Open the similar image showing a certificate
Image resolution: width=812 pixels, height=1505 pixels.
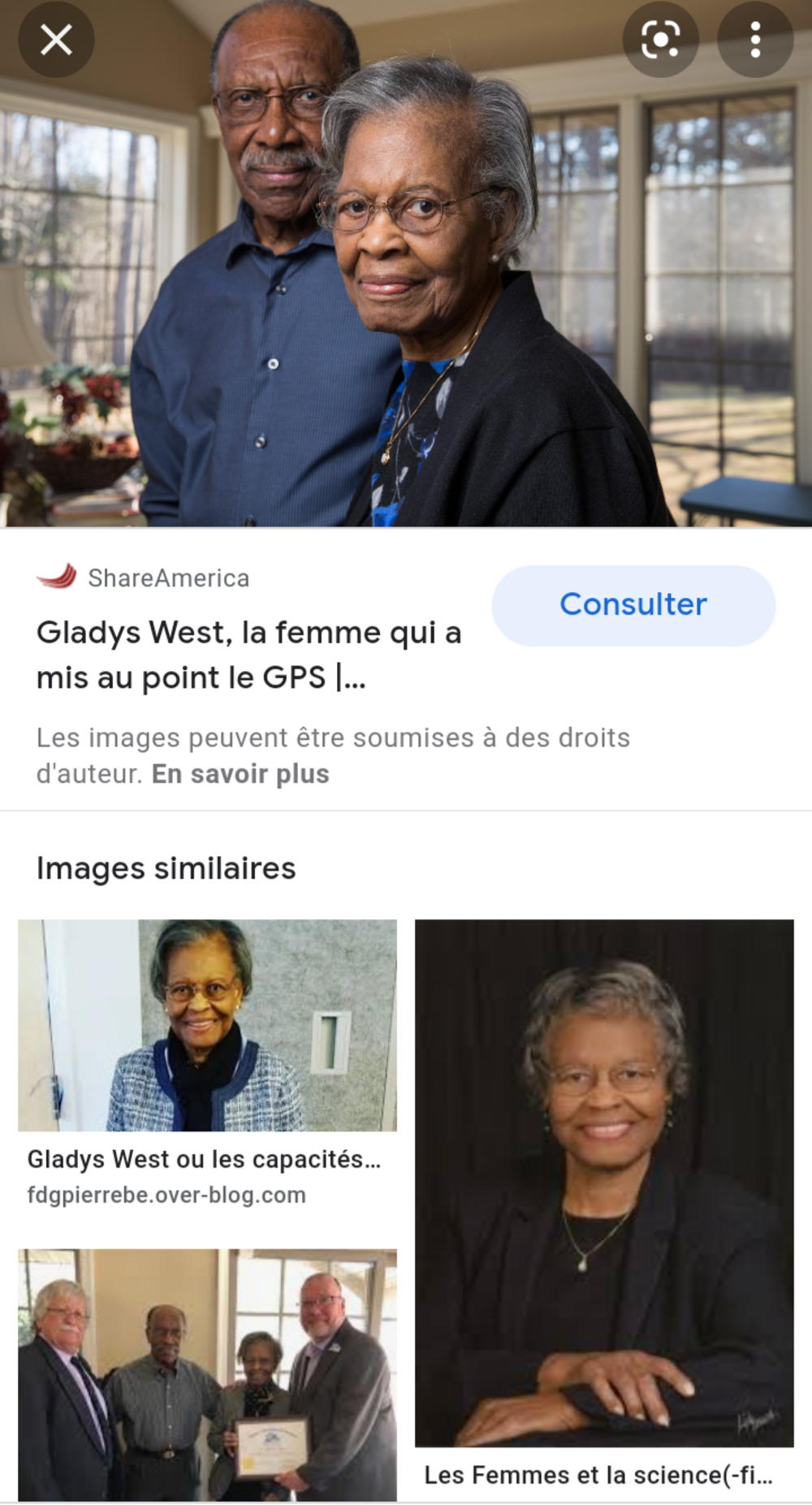pos(207,1374)
